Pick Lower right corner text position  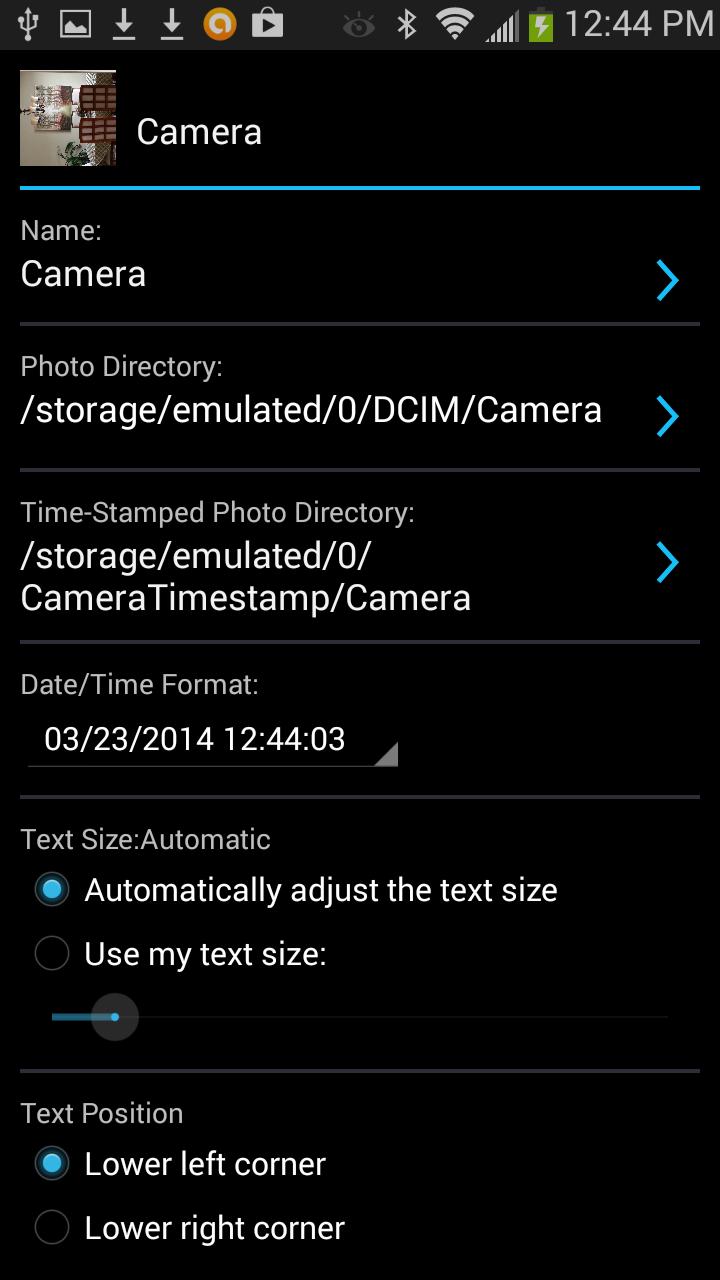click(x=52, y=1228)
